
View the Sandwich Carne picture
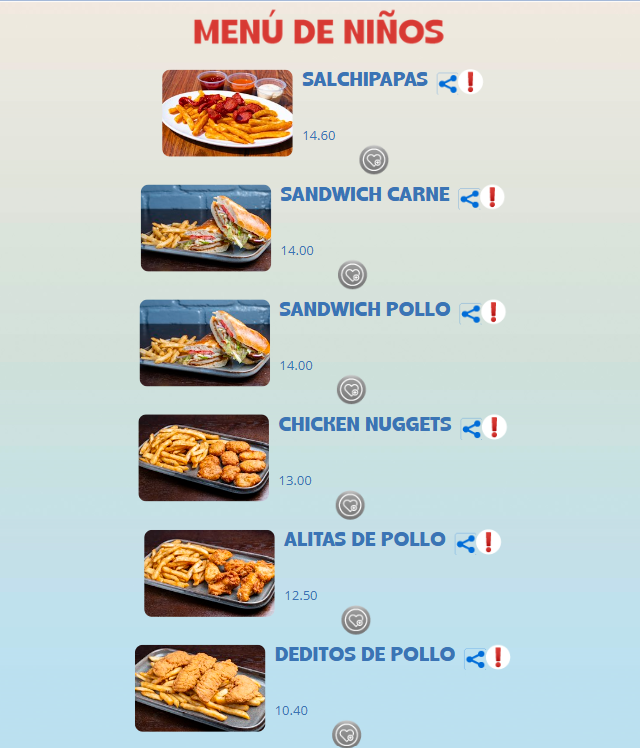(x=205, y=228)
